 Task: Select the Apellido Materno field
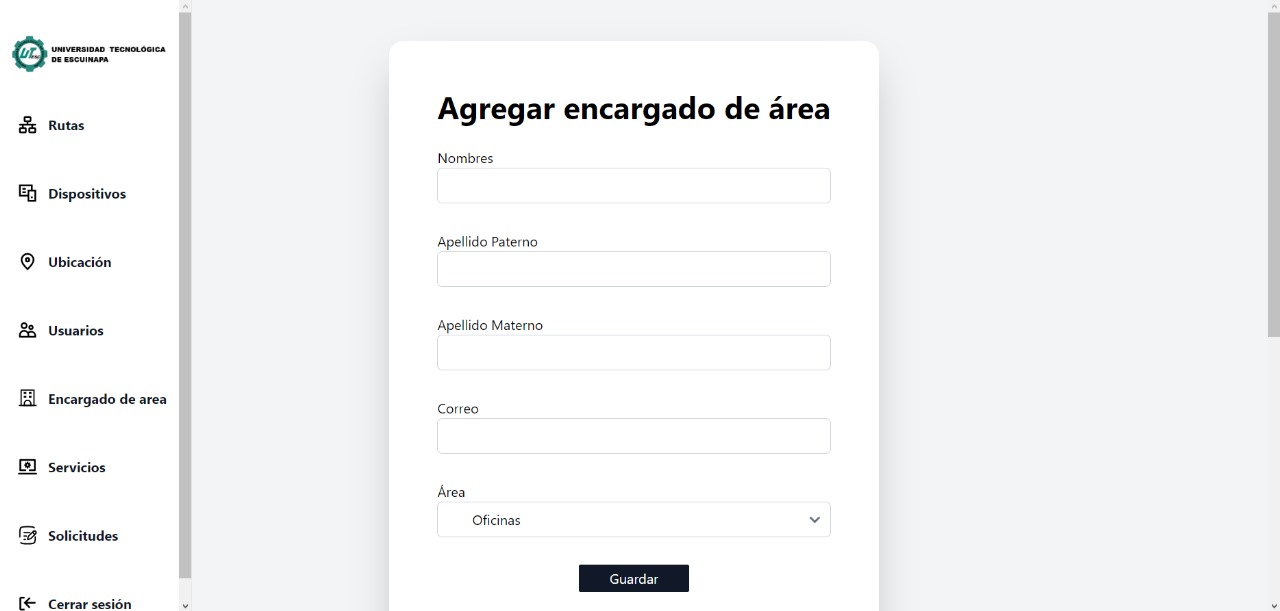[633, 353]
